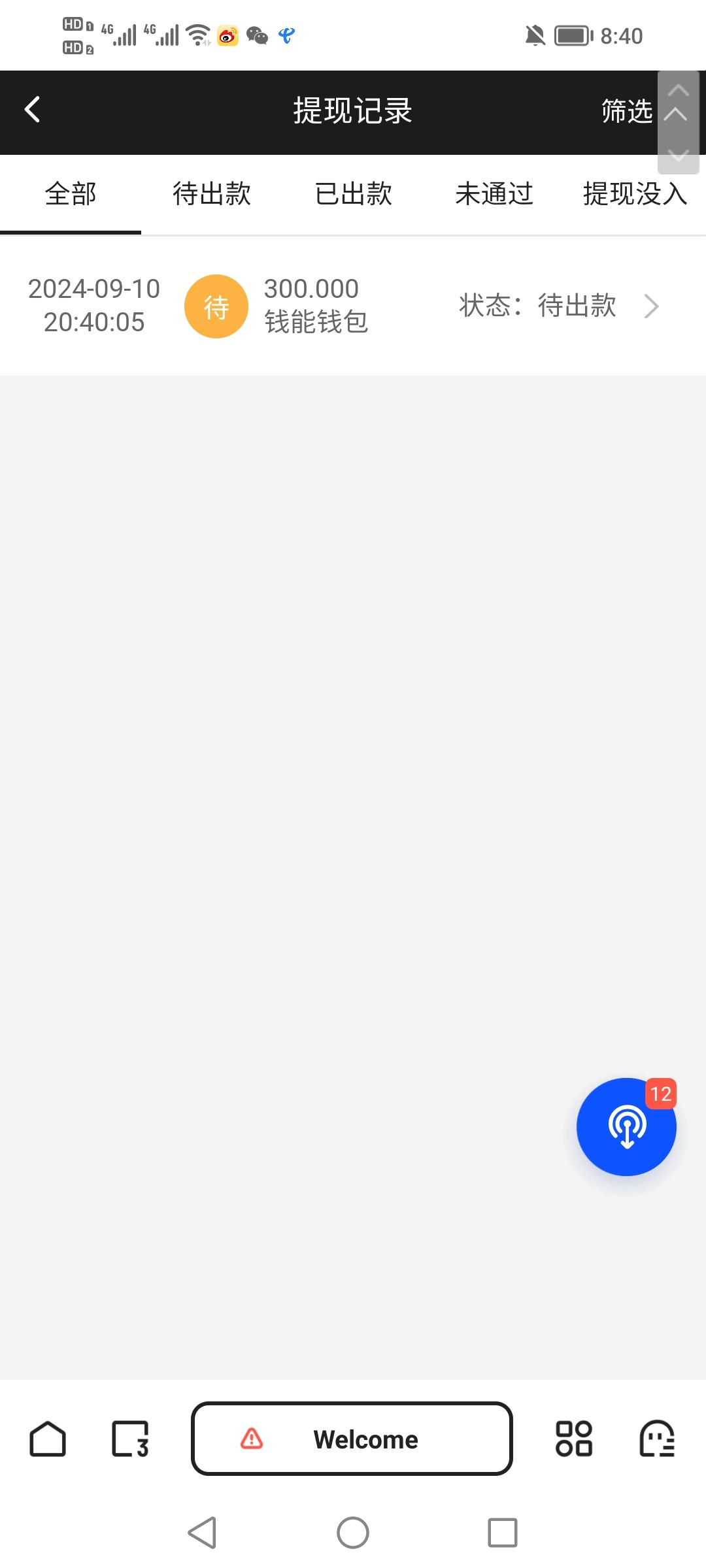Select the 提现没入 tab
Screen dimensions: 706x1568
(635, 194)
